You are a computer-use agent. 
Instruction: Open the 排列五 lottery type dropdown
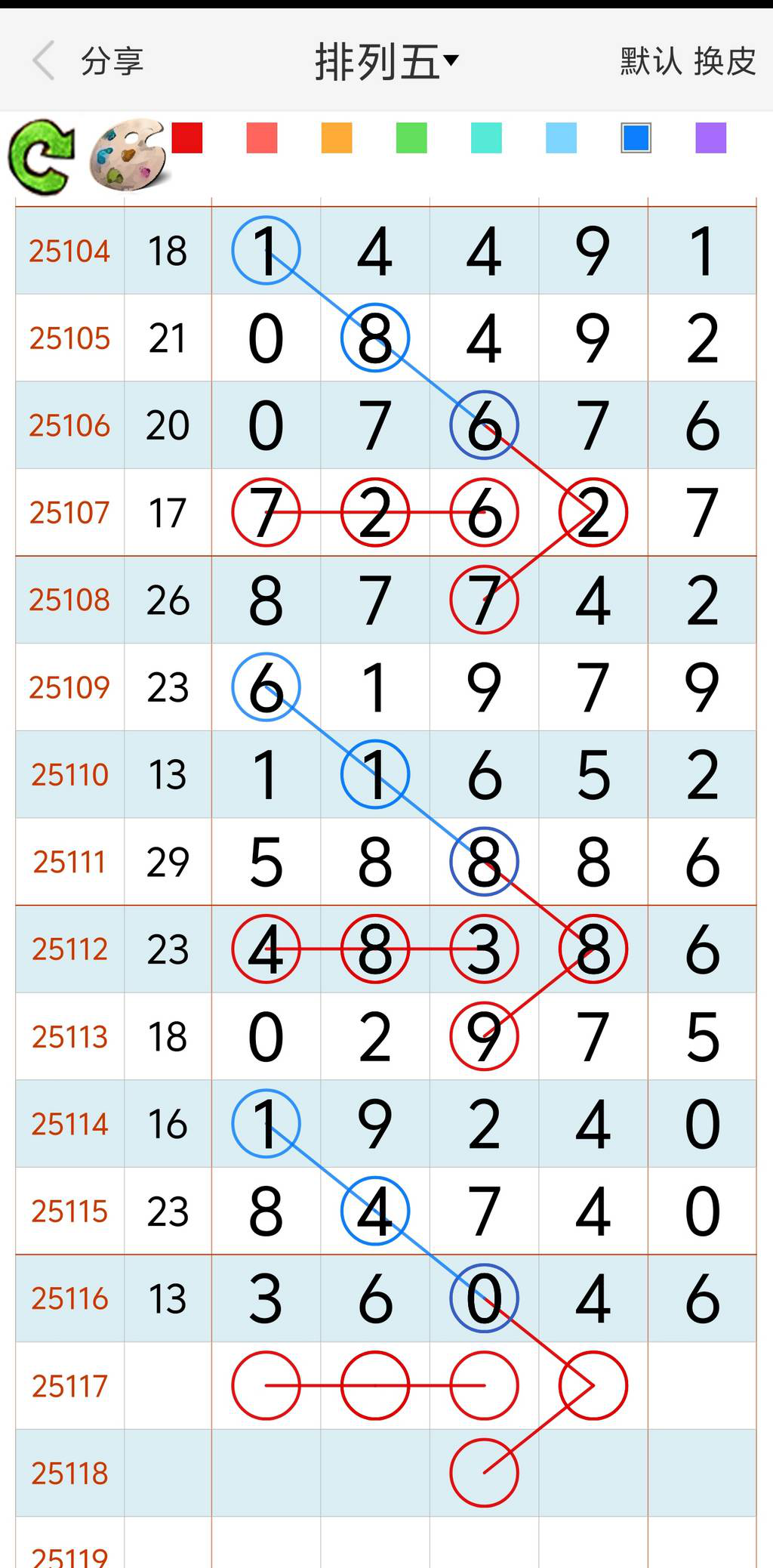[386, 61]
